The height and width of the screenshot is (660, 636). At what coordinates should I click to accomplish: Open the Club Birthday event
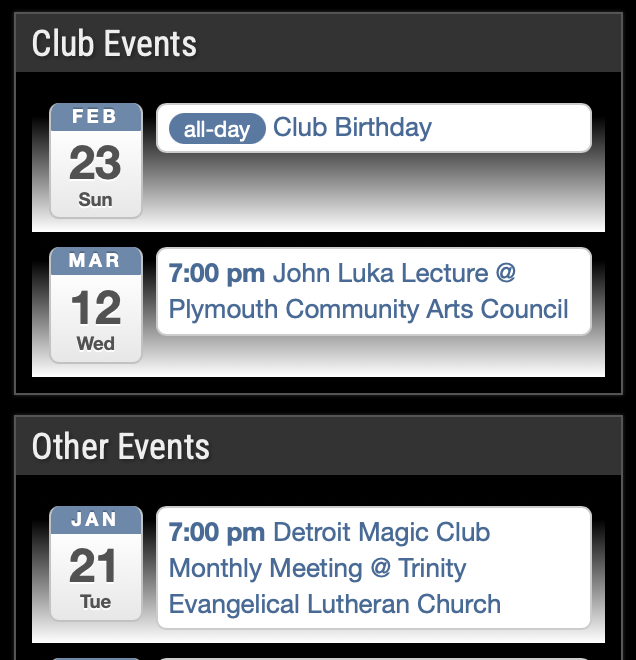[x=352, y=128]
